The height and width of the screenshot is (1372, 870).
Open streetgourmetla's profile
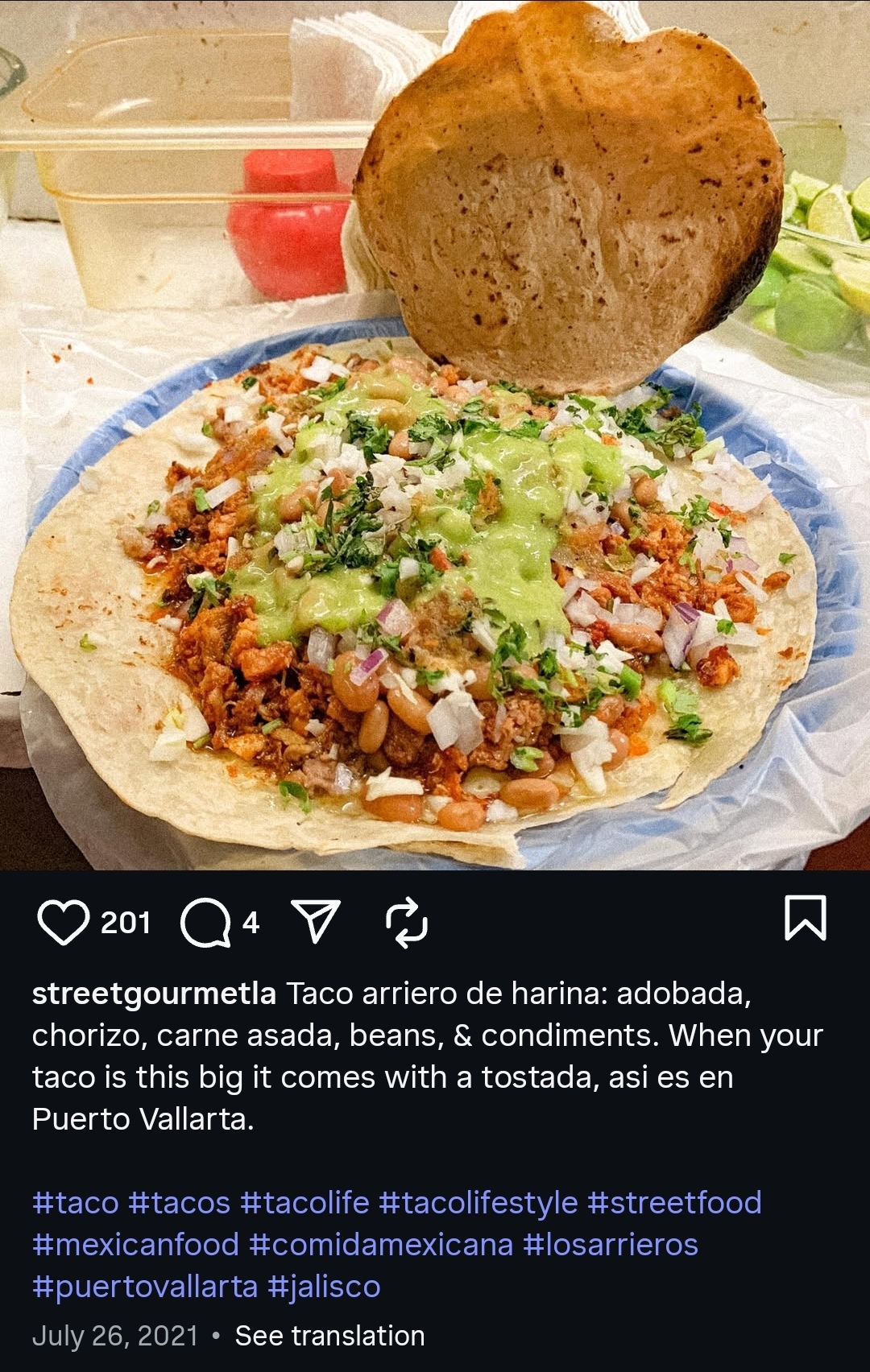pos(154,994)
